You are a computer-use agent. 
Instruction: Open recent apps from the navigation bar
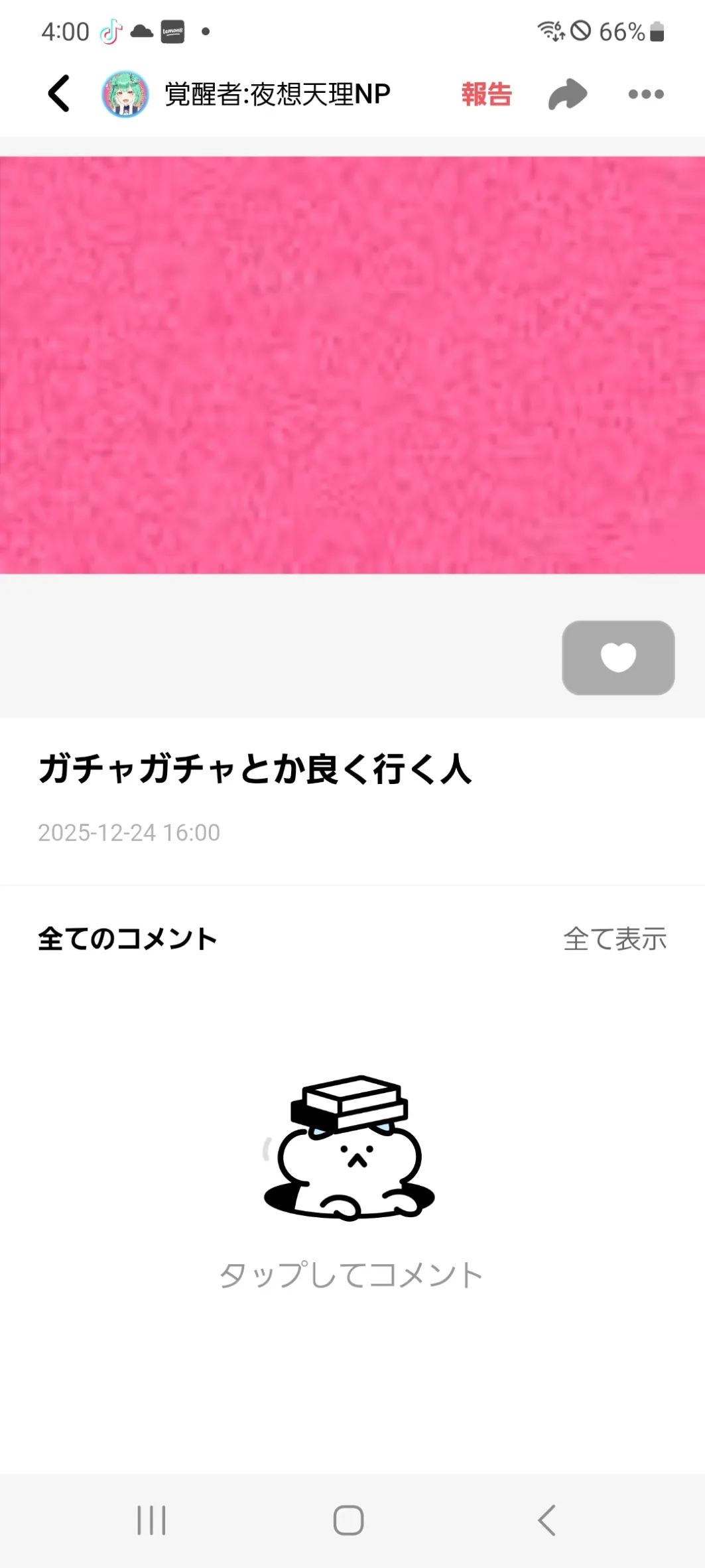point(151,1520)
